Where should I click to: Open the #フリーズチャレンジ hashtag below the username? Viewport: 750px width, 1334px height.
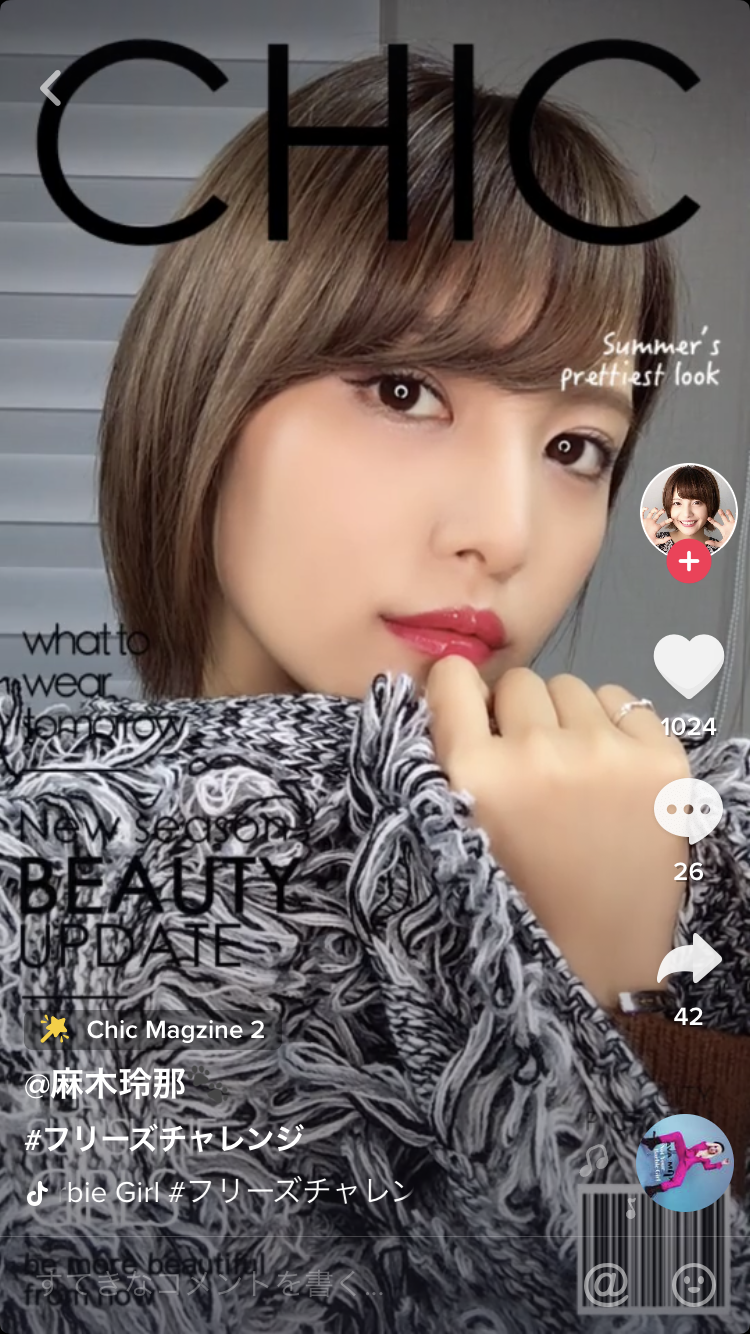(164, 1138)
